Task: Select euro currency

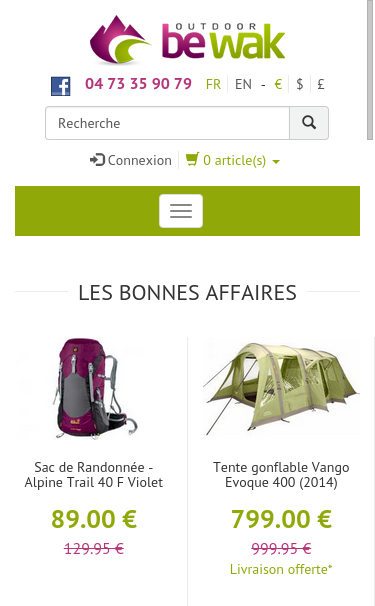Action: [x=278, y=84]
